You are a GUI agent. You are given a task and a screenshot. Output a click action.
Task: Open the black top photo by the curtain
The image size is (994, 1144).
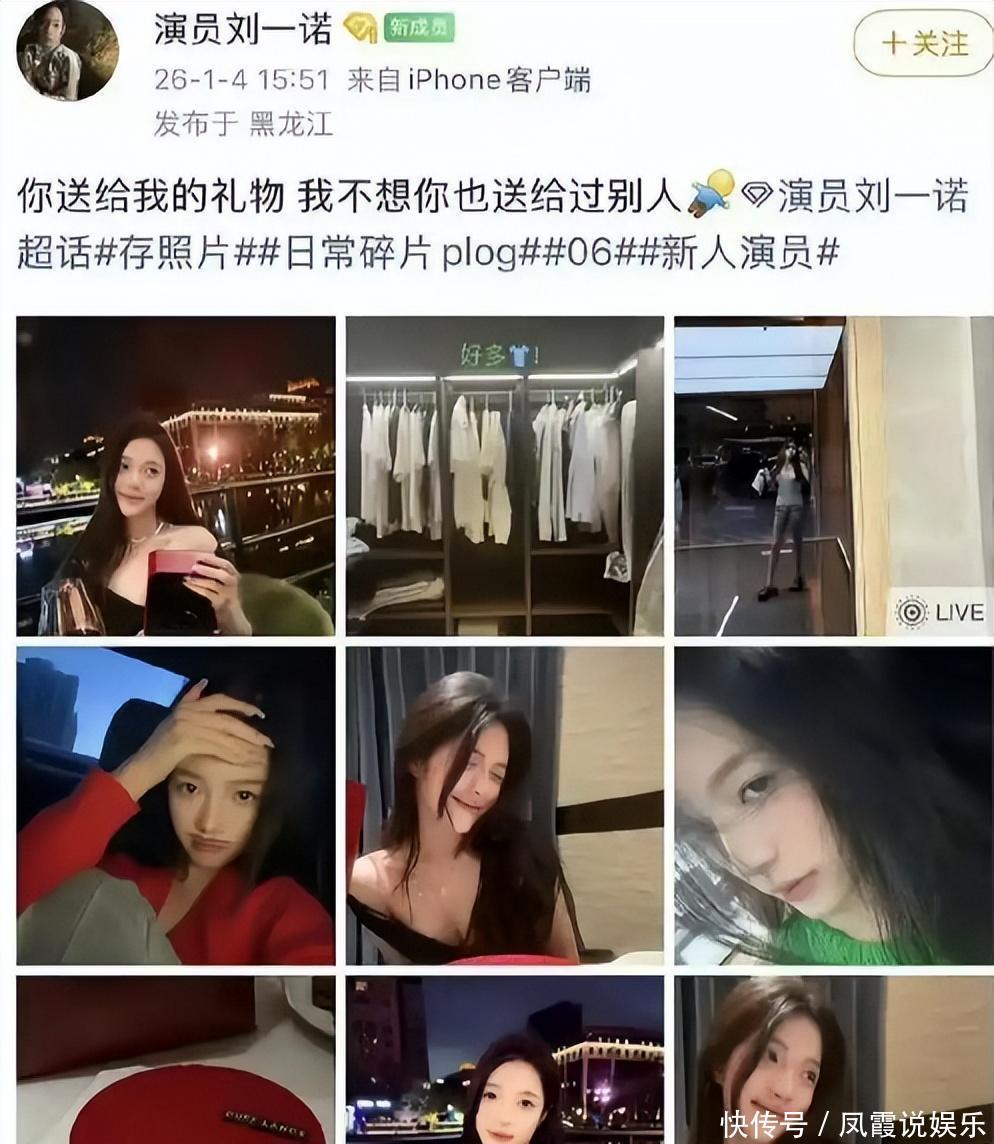tap(504, 805)
